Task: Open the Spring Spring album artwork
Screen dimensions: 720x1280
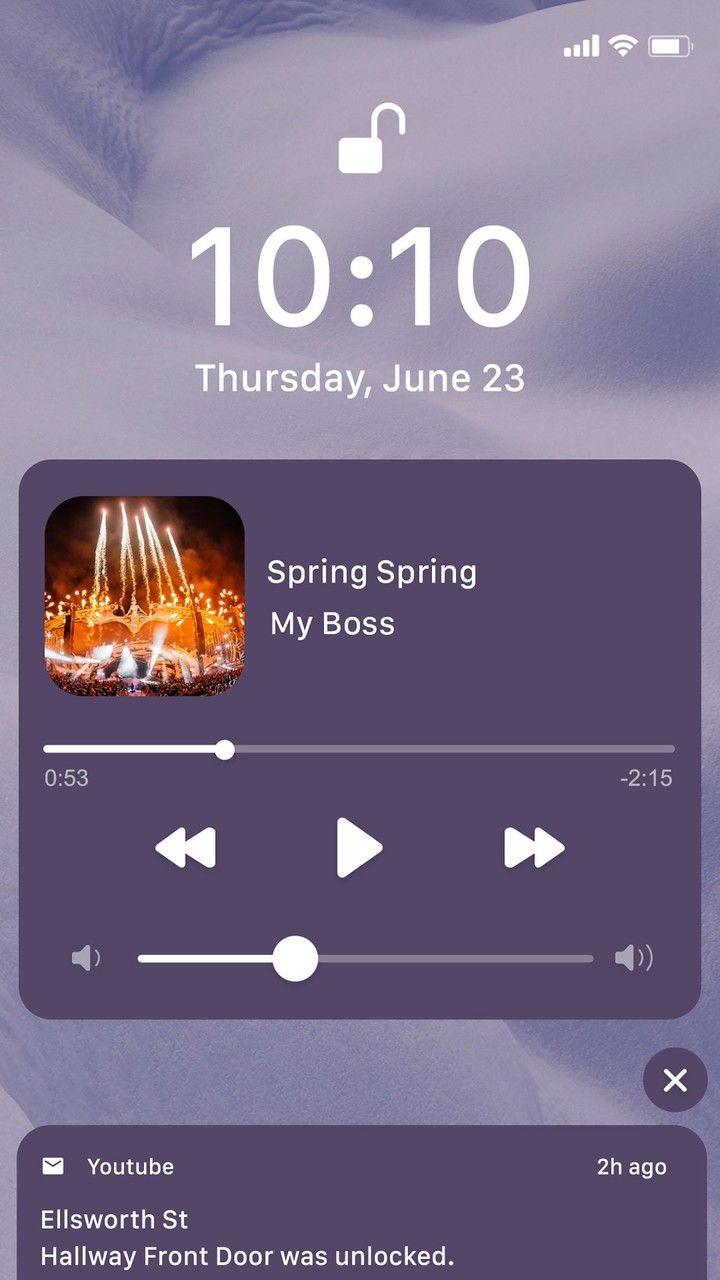Action: point(144,599)
